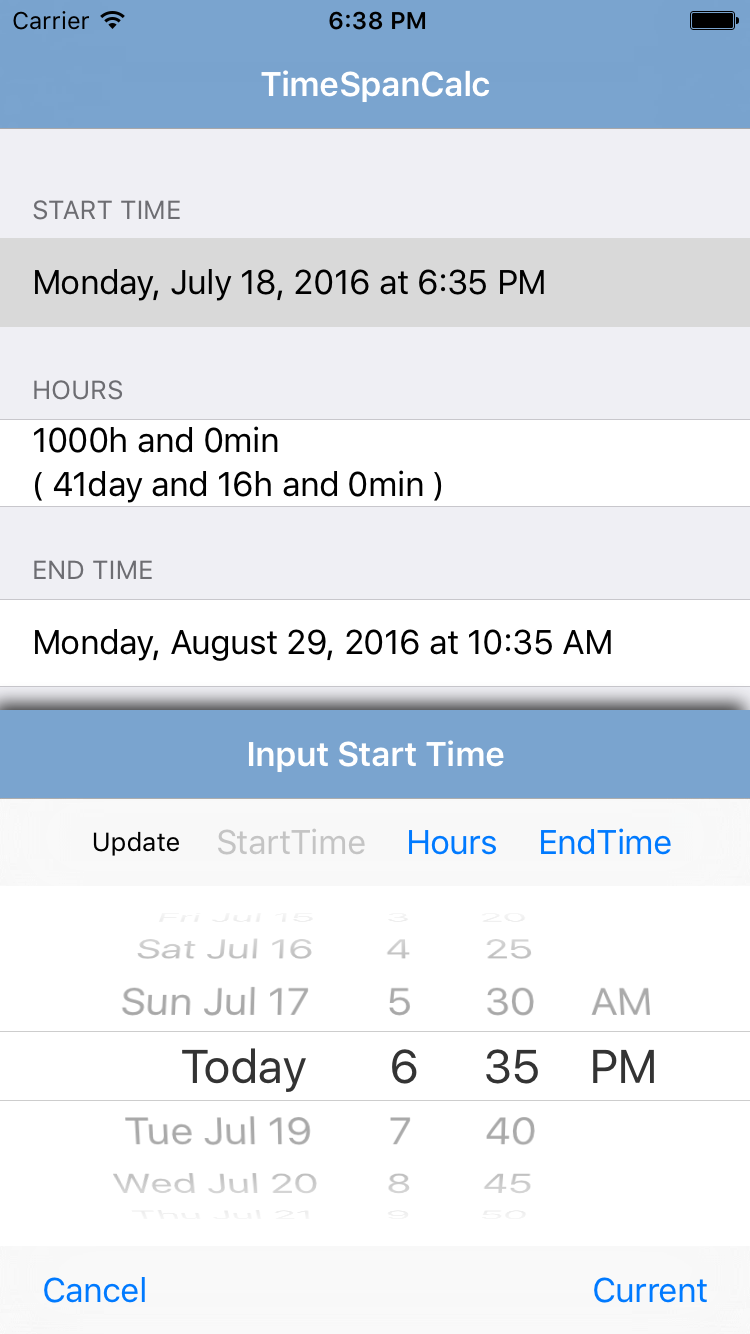
Task: Pick Sun Jul 17 in date wheel
Action: click(x=215, y=1001)
